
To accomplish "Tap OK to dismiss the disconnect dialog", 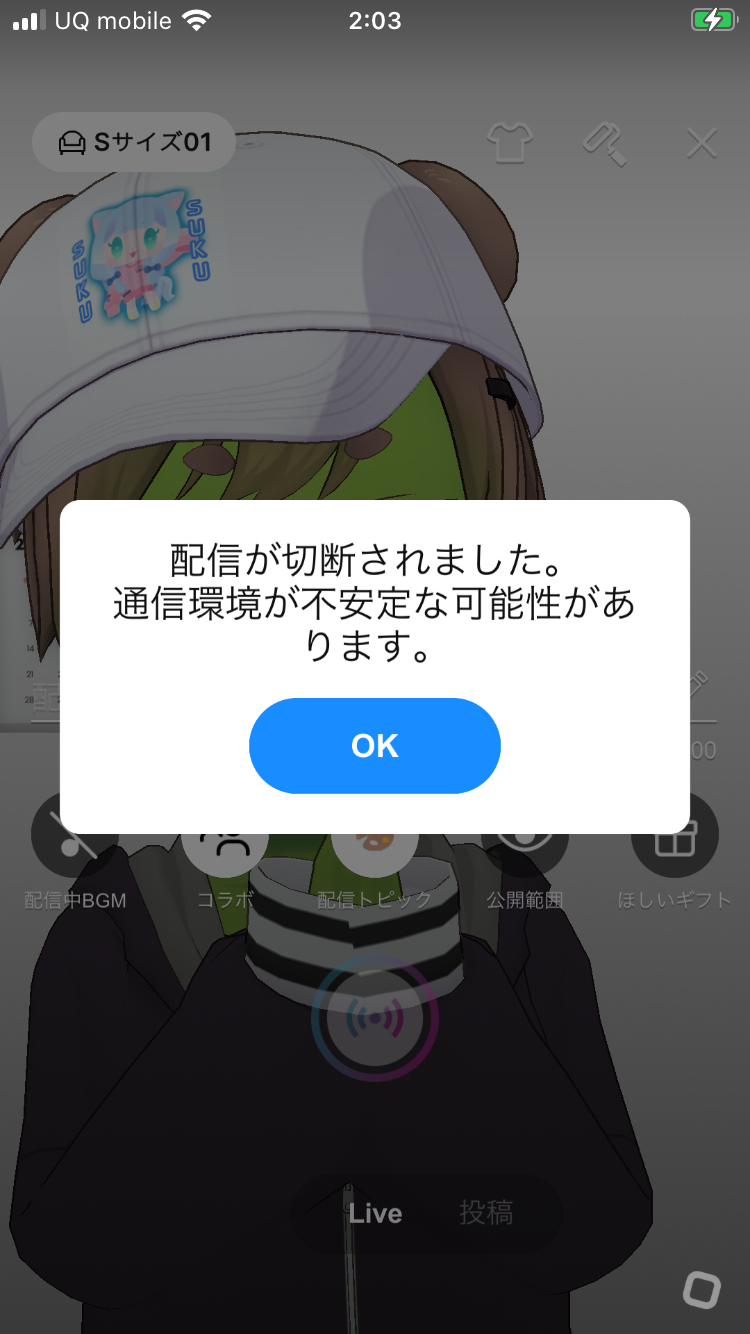I will pyautogui.click(x=374, y=746).
